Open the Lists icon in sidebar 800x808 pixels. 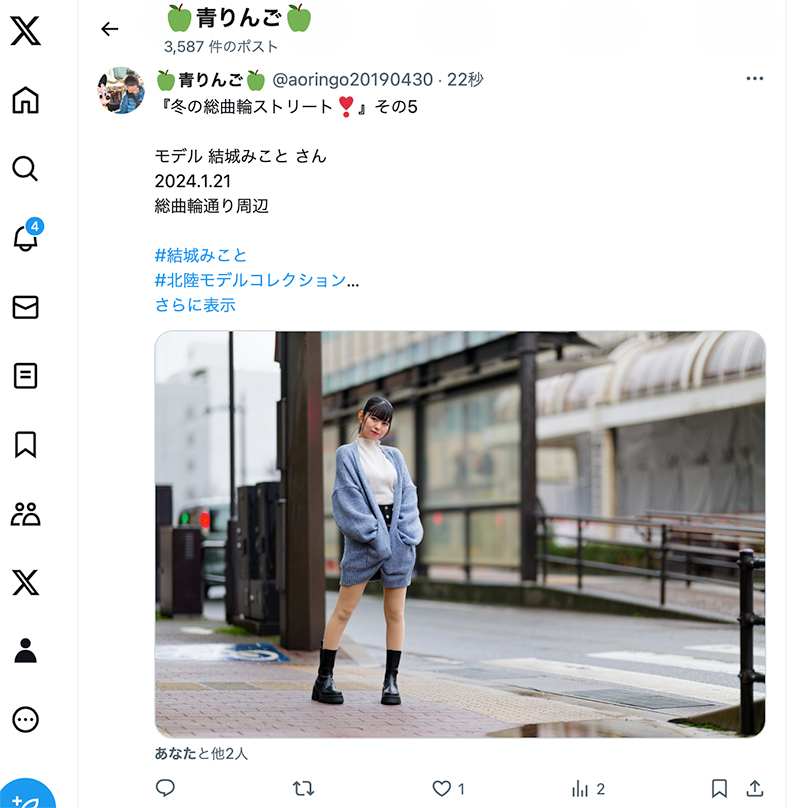[25, 376]
